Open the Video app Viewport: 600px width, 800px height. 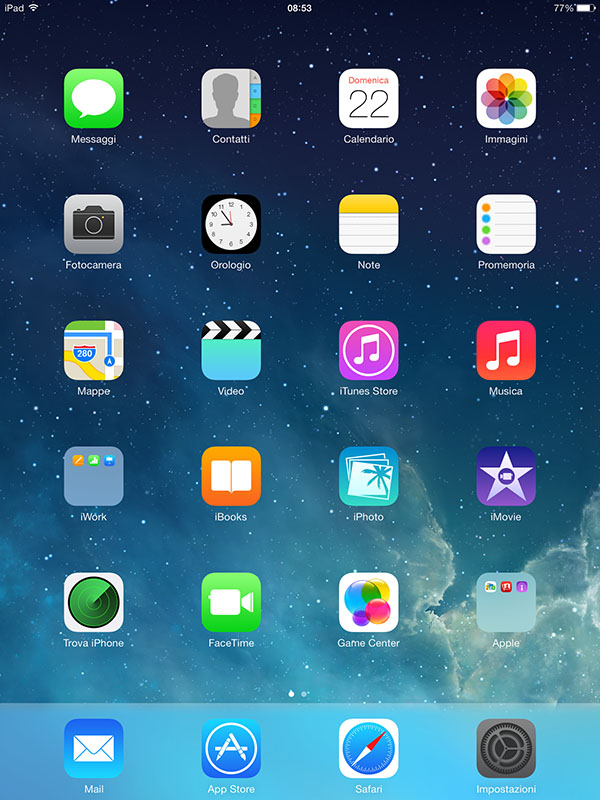coord(231,351)
